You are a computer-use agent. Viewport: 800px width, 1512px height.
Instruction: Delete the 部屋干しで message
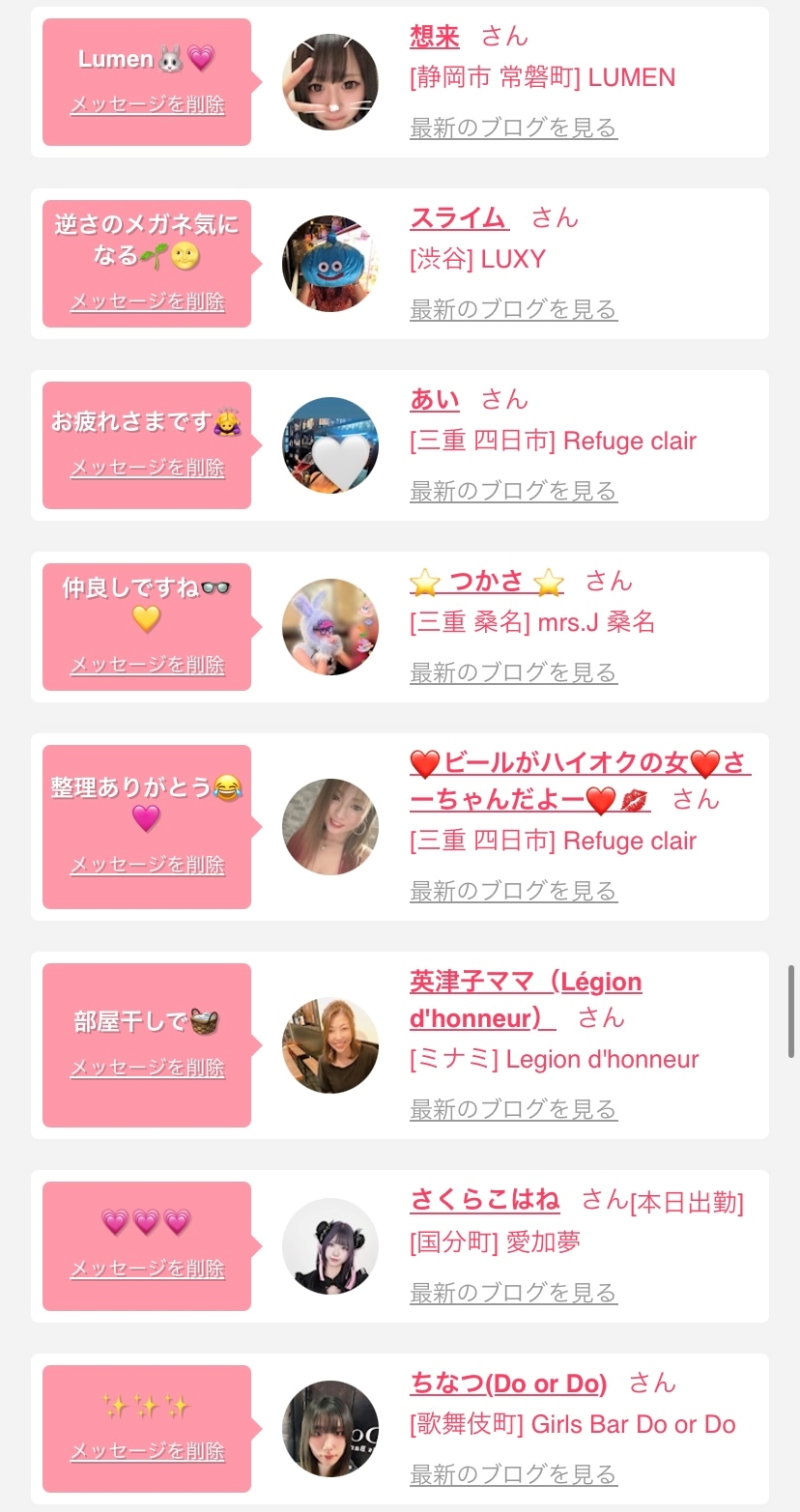(x=147, y=1068)
